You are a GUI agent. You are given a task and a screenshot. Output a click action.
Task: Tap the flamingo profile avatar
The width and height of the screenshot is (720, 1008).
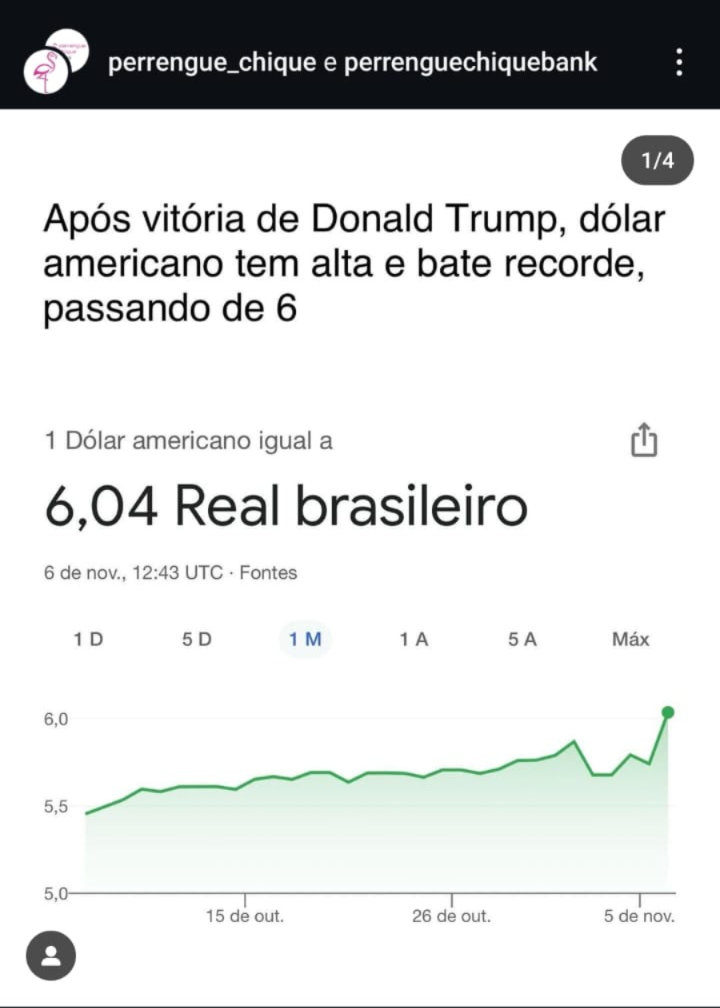(x=50, y=68)
